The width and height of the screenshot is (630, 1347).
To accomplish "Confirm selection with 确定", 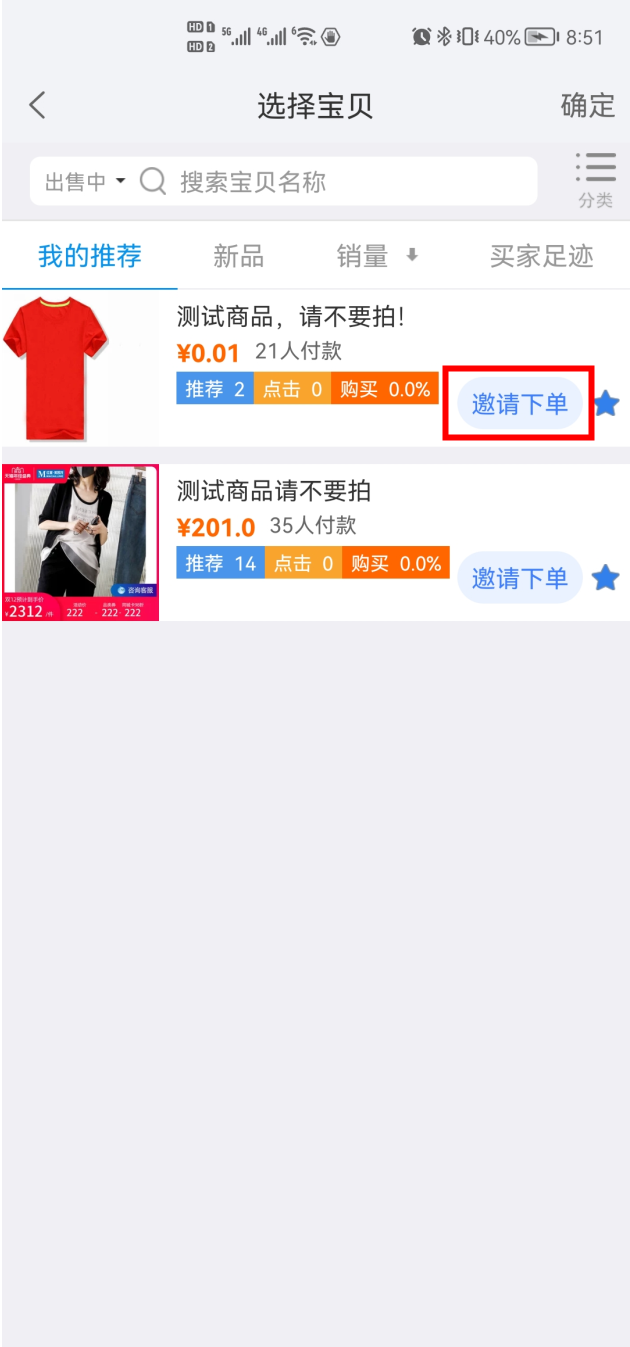I will (587, 105).
